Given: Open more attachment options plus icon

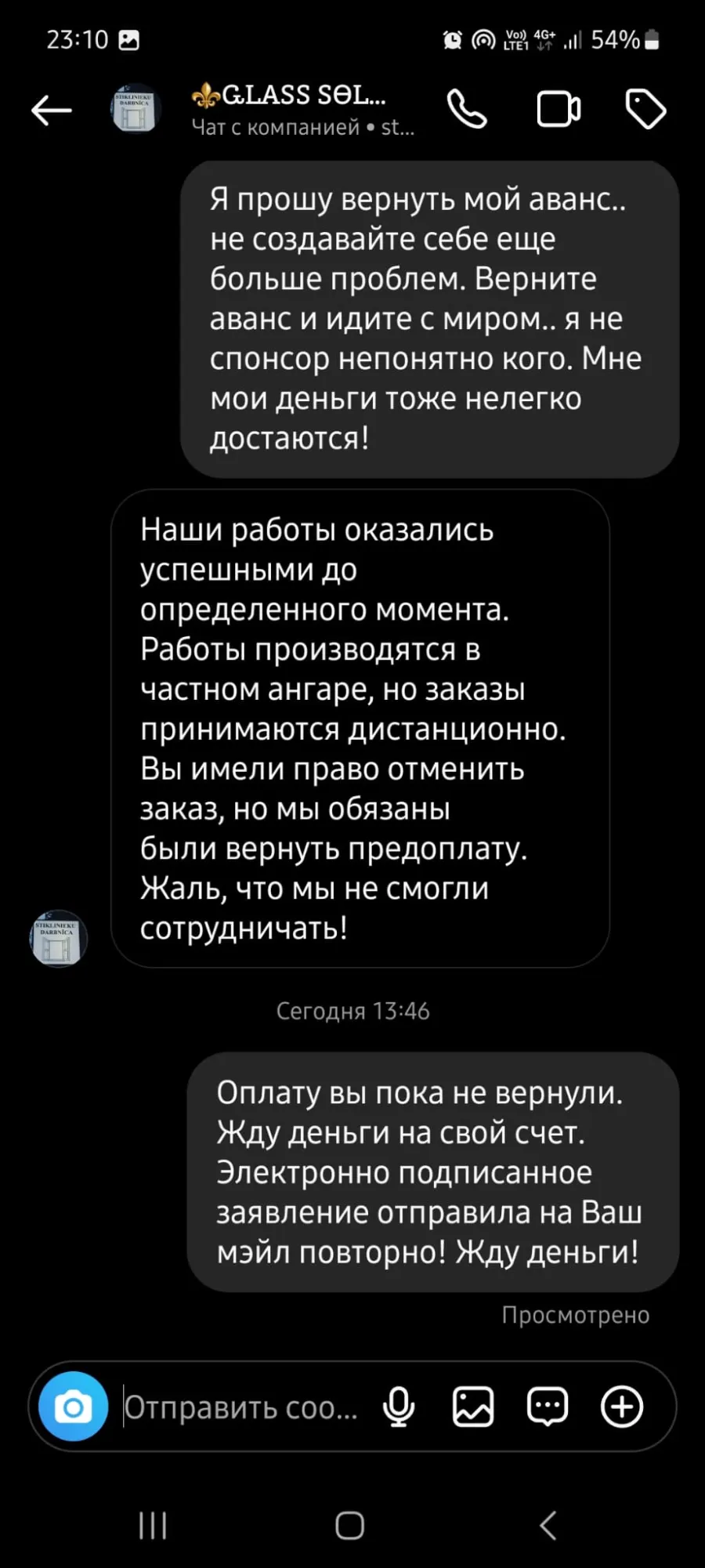Looking at the screenshot, I should [622, 1407].
